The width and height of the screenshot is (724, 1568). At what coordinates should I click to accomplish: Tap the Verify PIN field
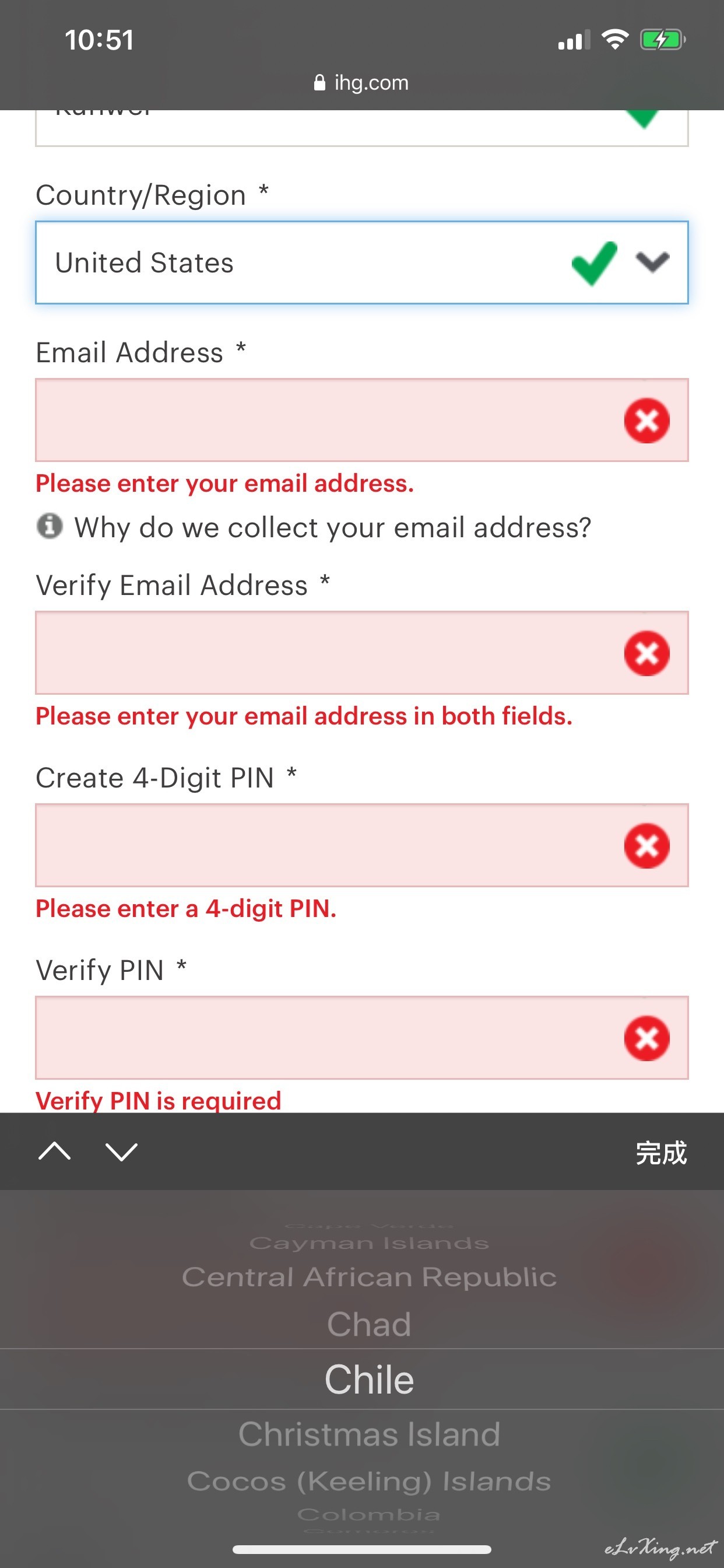tap(361, 1037)
